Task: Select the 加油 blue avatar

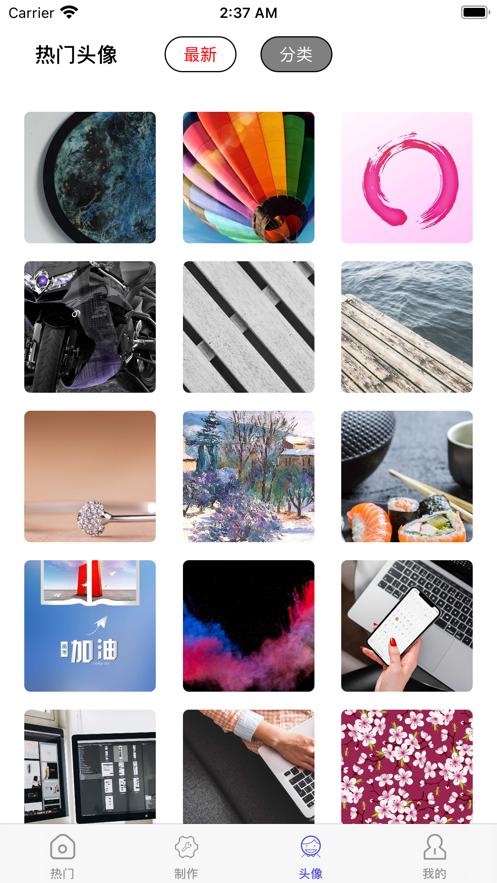Action: (x=90, y=626)
